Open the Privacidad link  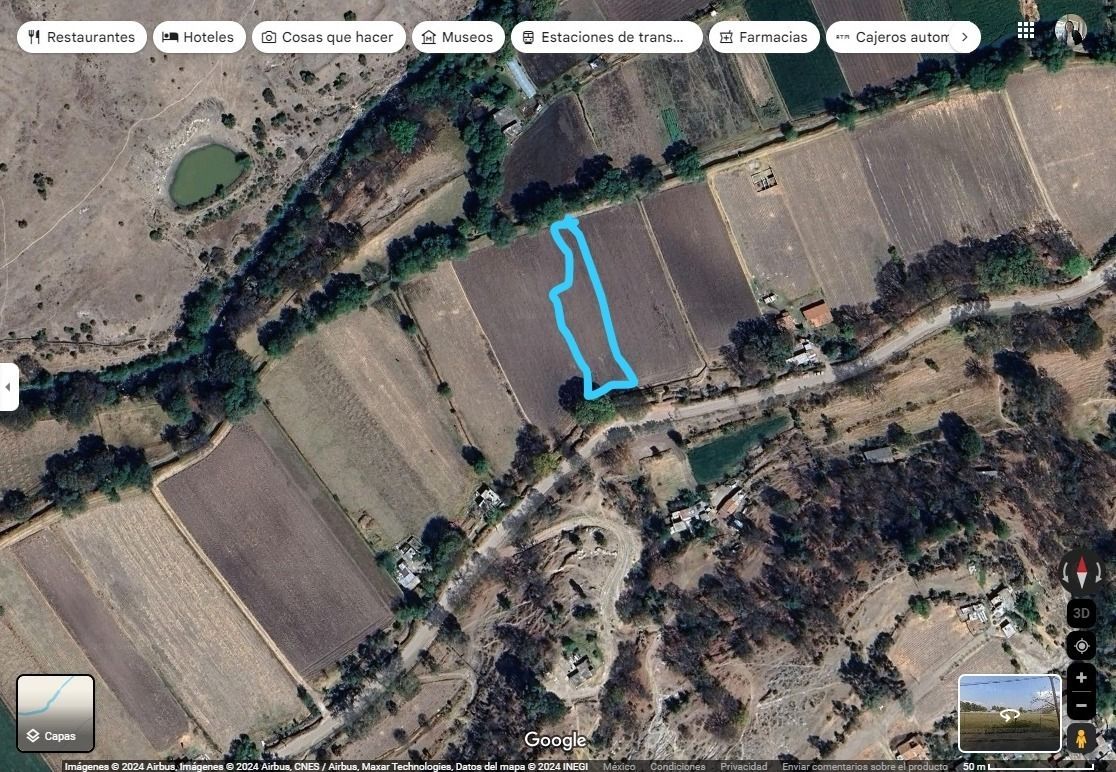(x=743, y=766)
